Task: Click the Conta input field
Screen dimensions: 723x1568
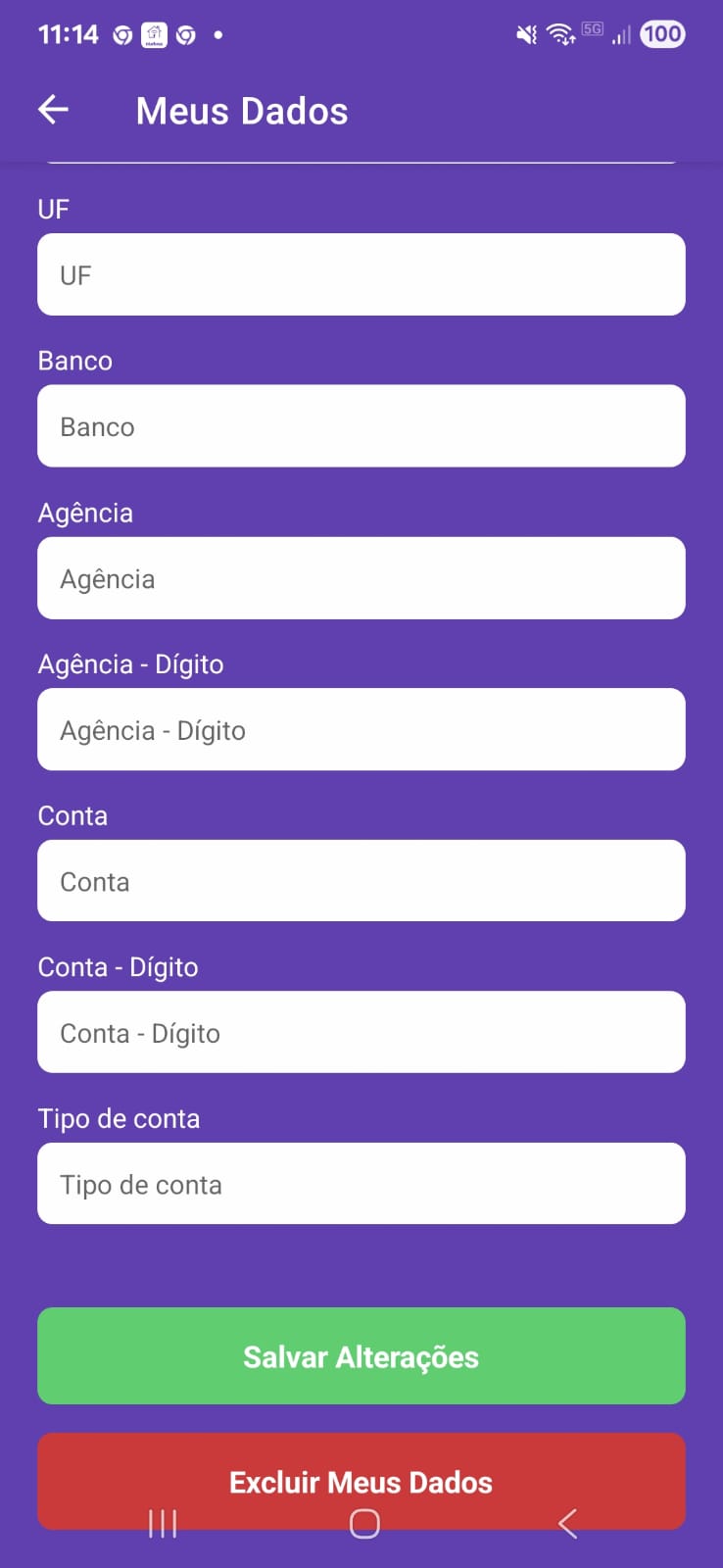Action: 361,880
